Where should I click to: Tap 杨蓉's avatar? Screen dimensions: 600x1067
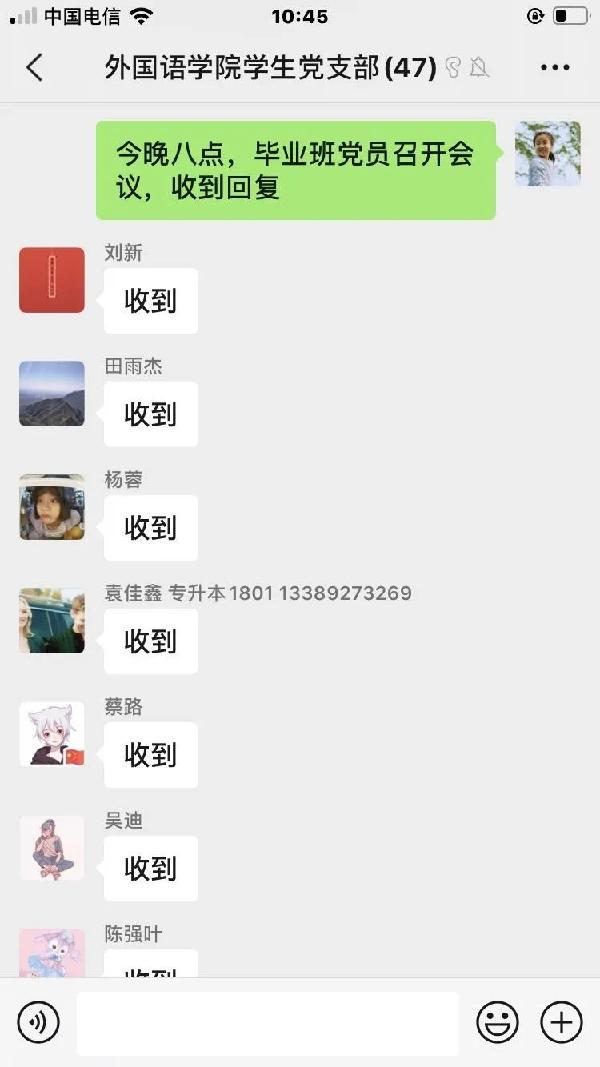[x=52, y=507]
